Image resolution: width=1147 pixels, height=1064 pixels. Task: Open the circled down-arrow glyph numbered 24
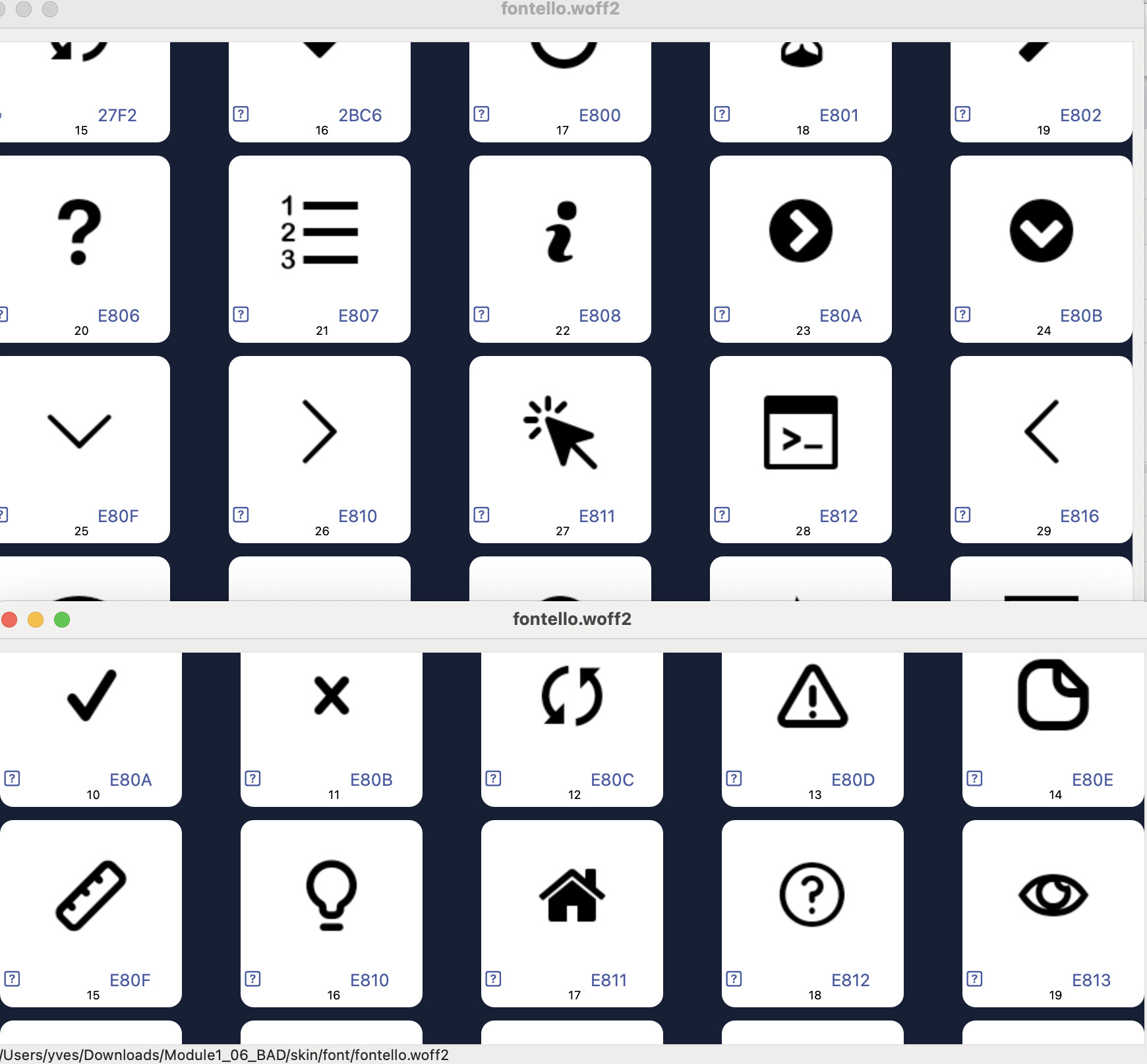point(1041,231)
